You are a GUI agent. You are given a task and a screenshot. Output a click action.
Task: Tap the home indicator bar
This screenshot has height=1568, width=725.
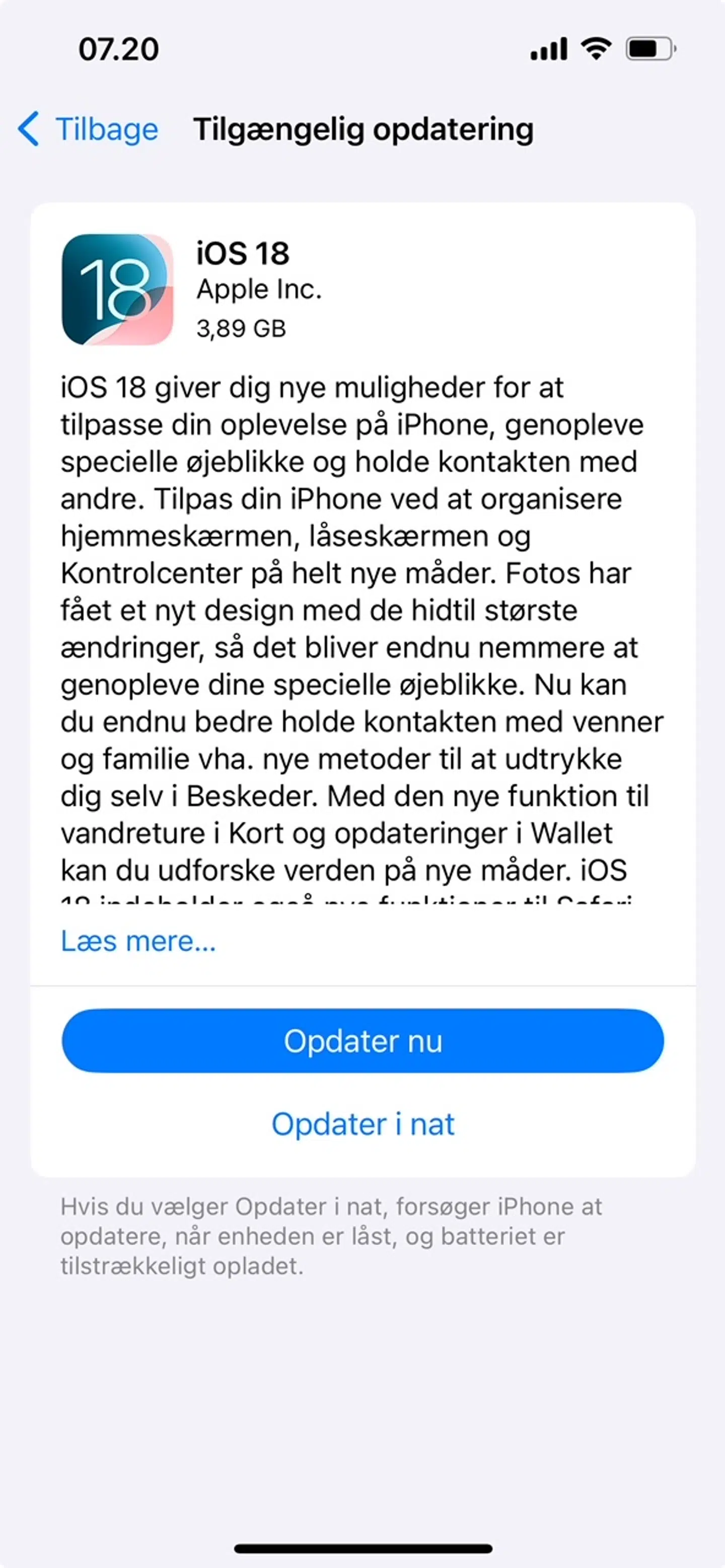point(362,1547)
